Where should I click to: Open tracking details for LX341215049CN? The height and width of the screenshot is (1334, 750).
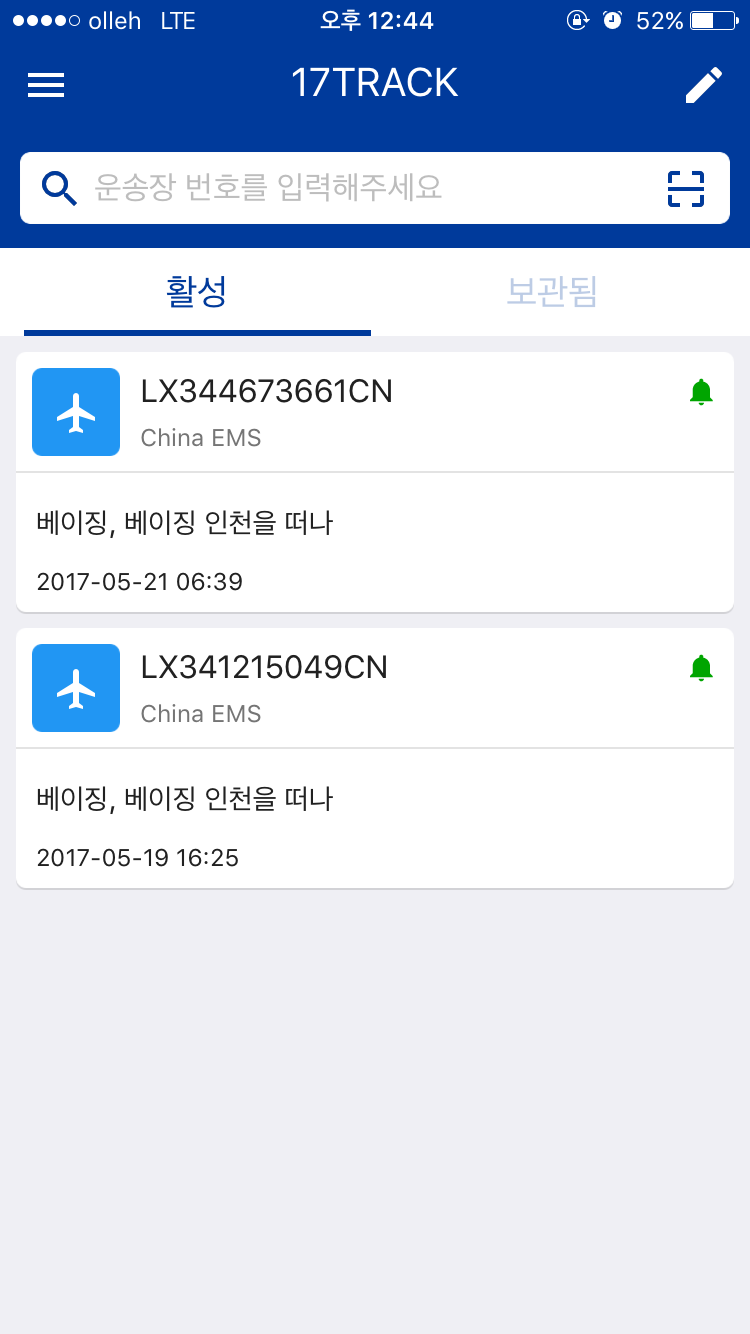375,758
